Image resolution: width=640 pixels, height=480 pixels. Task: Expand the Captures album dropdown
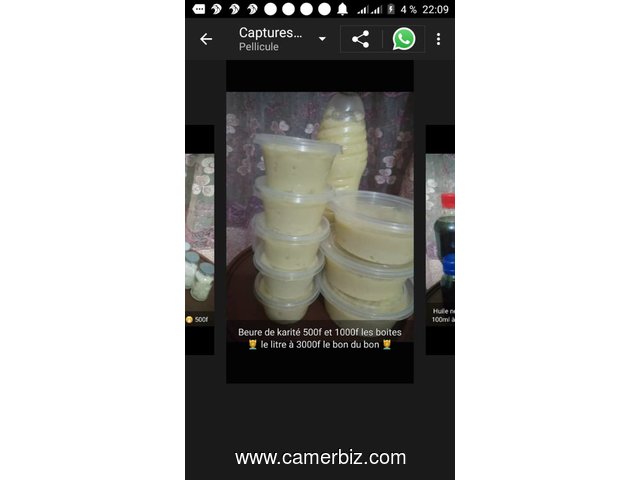322,39
